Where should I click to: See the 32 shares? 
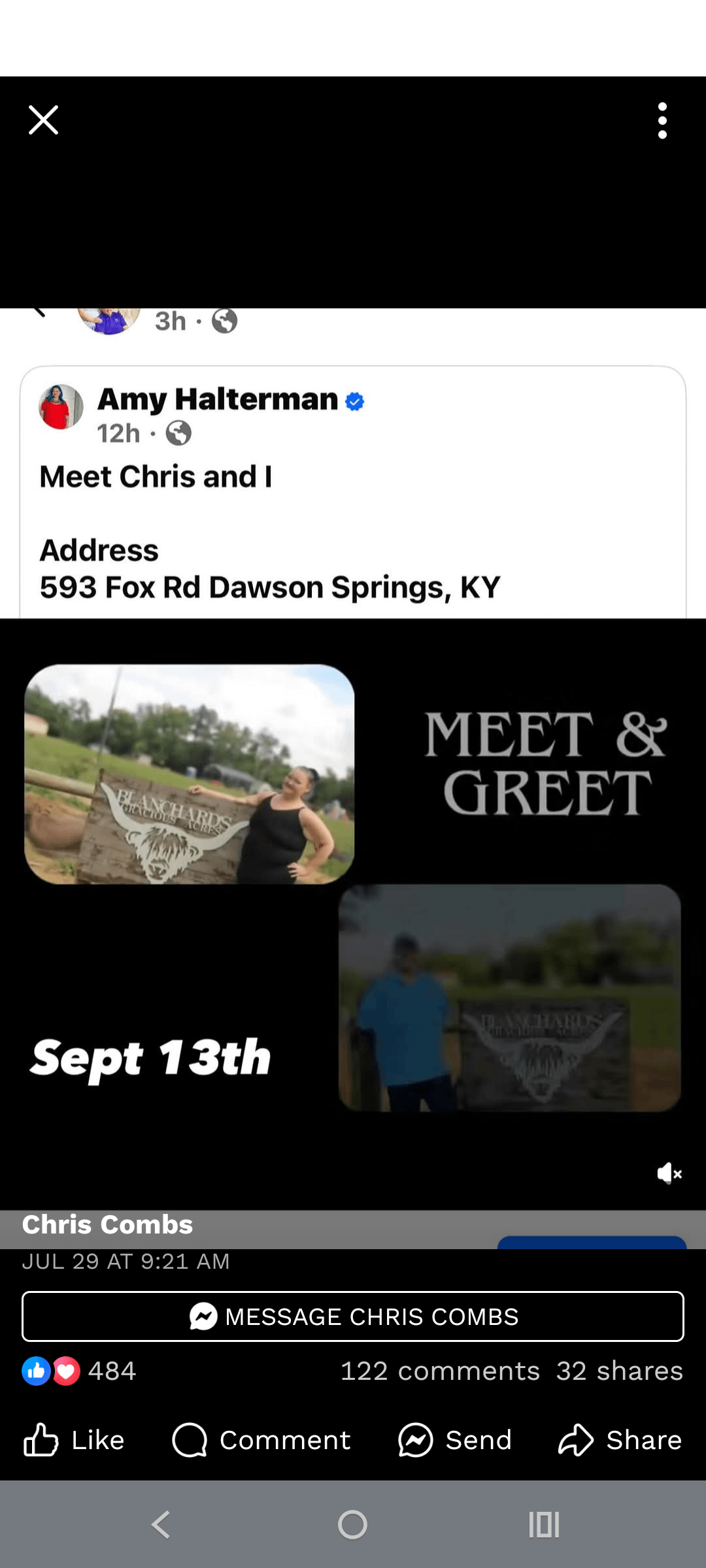click(x=619, y=1371)
